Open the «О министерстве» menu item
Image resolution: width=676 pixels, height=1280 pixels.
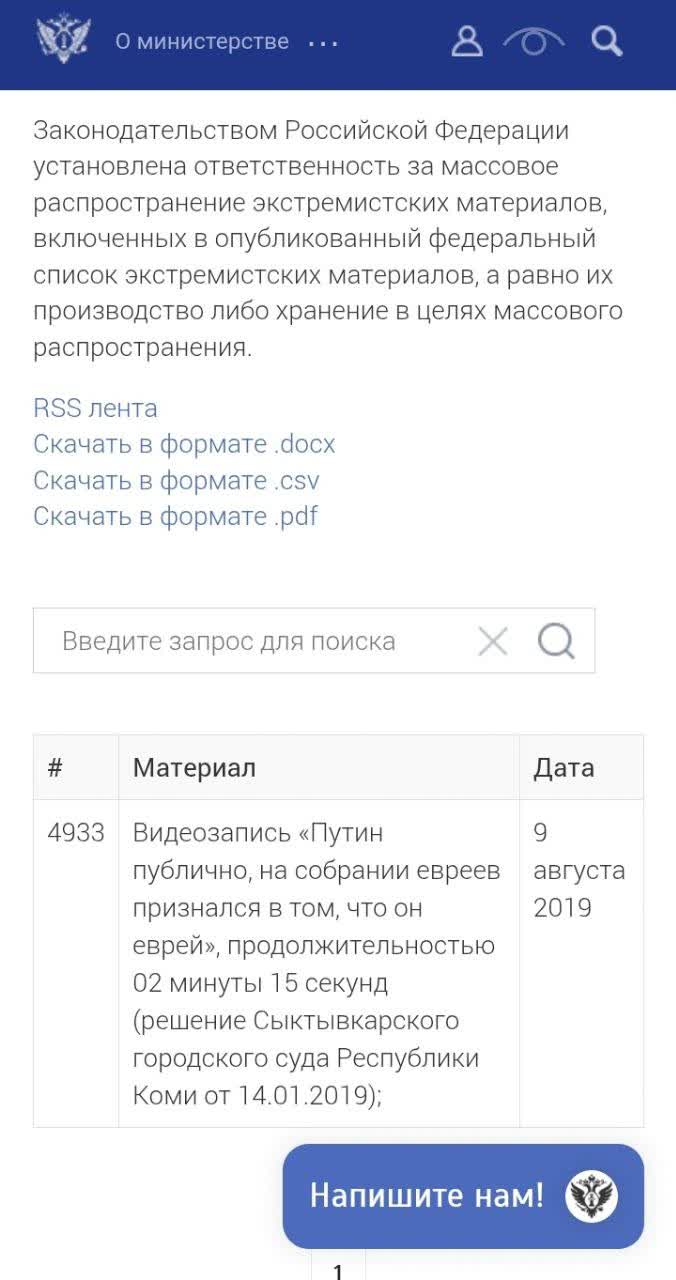pos(202,42)
